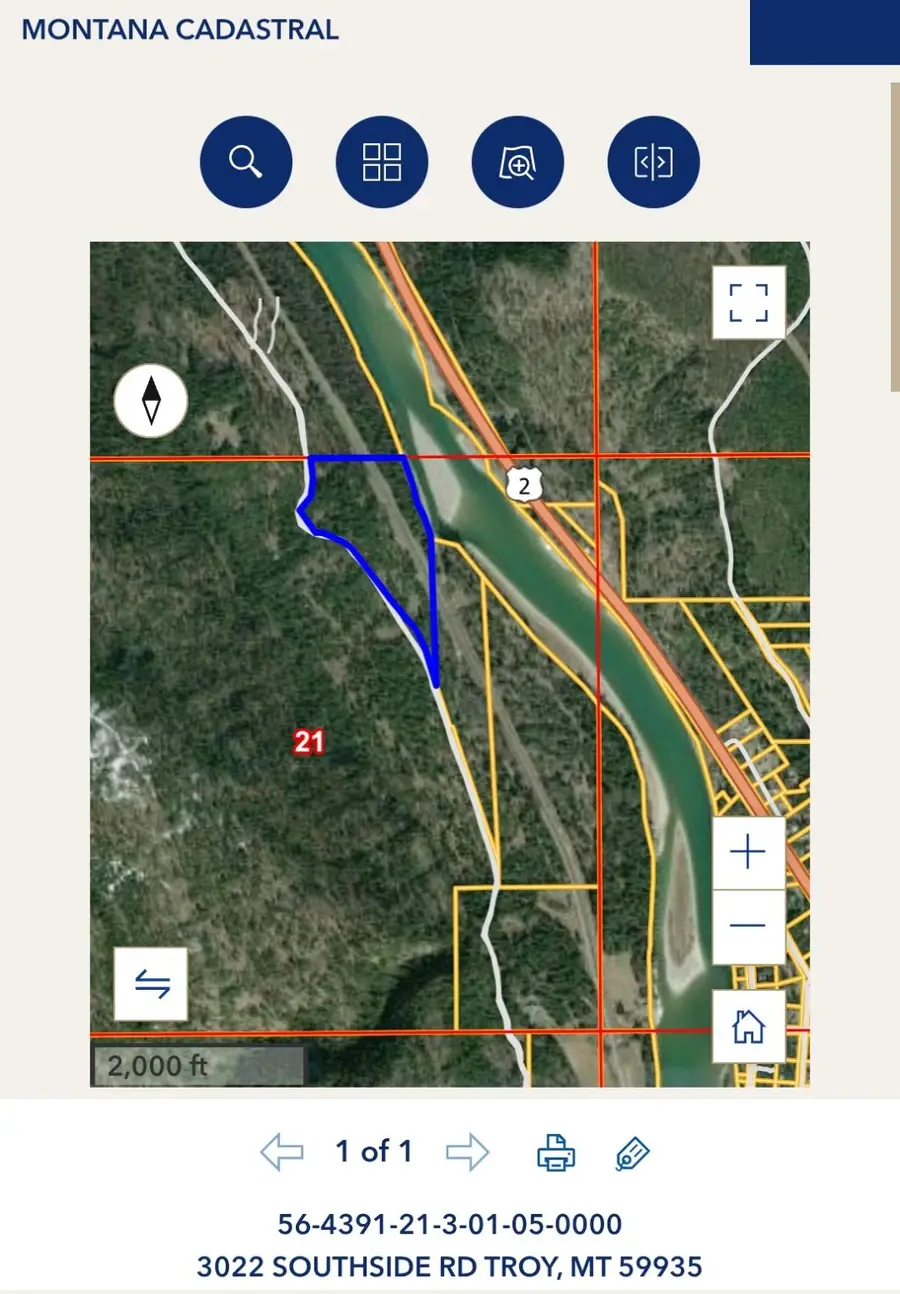Select the dark blue top-right banner area
This screenshot has width=900, height=1294.
tap(823, 33)
